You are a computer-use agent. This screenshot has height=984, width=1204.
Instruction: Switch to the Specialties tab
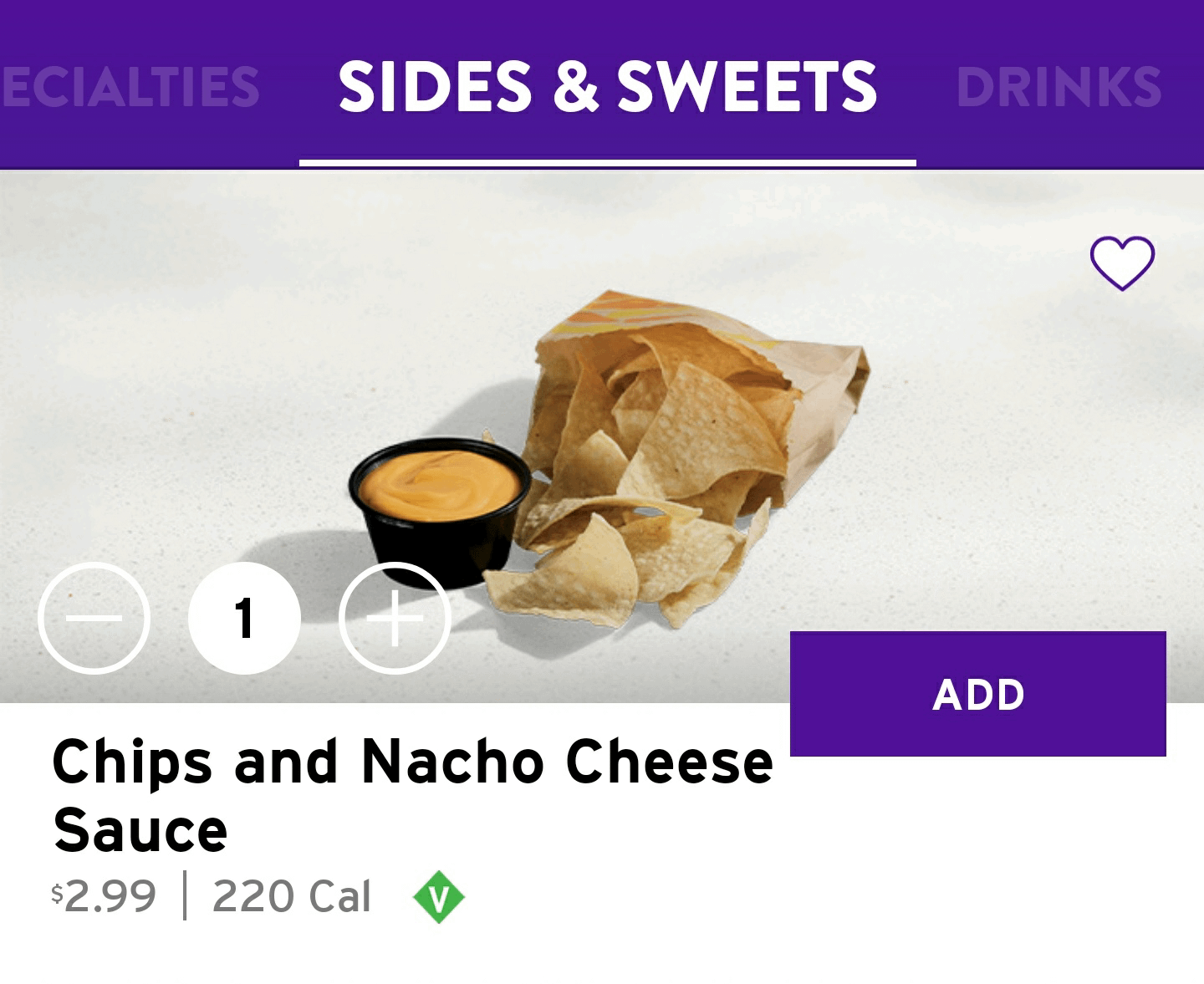click(130, 87)
